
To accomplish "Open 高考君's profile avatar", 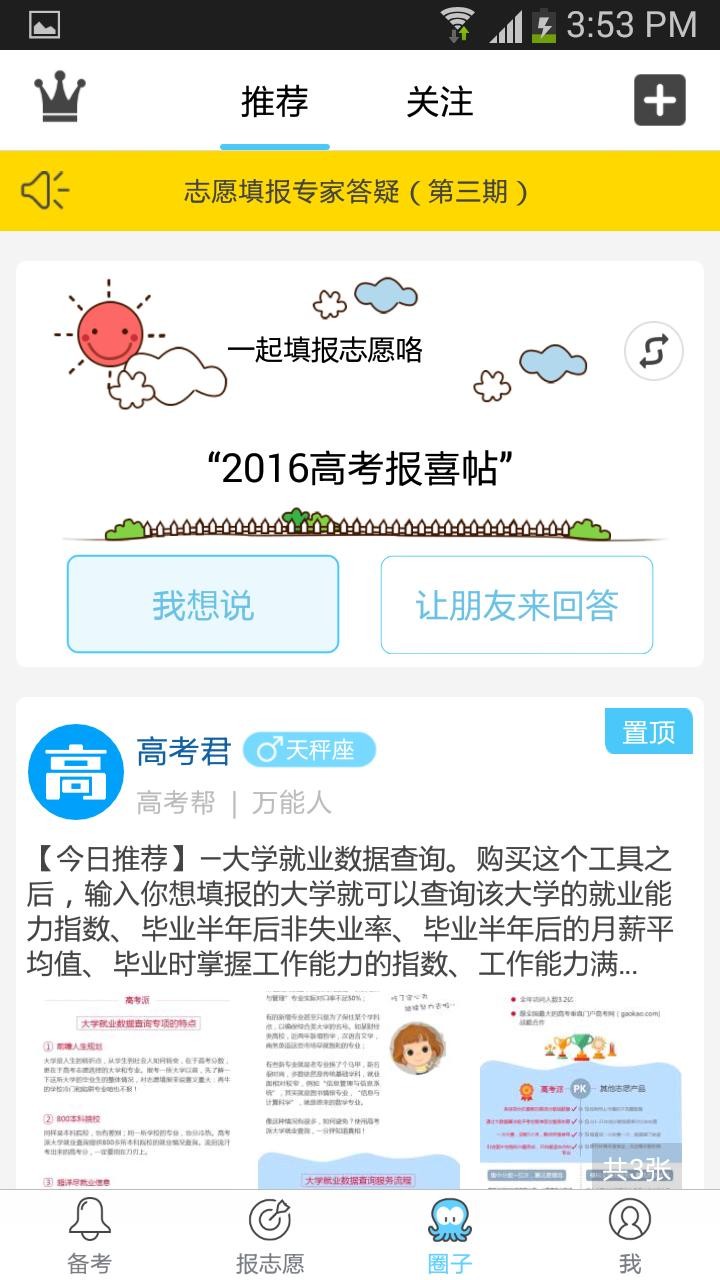I will (76, 772).
